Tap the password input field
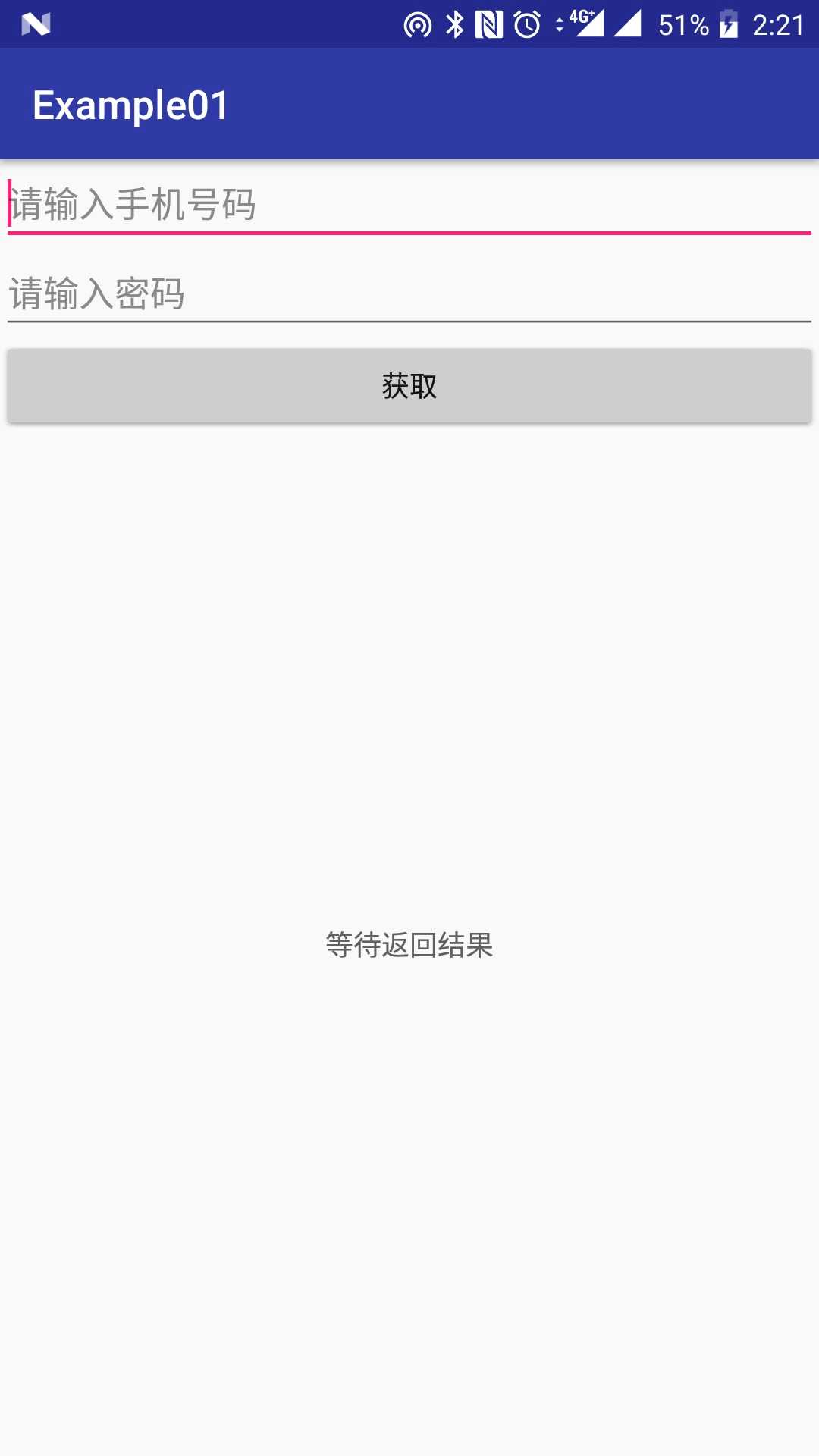The image size is (819, 1456). [409, 293]
